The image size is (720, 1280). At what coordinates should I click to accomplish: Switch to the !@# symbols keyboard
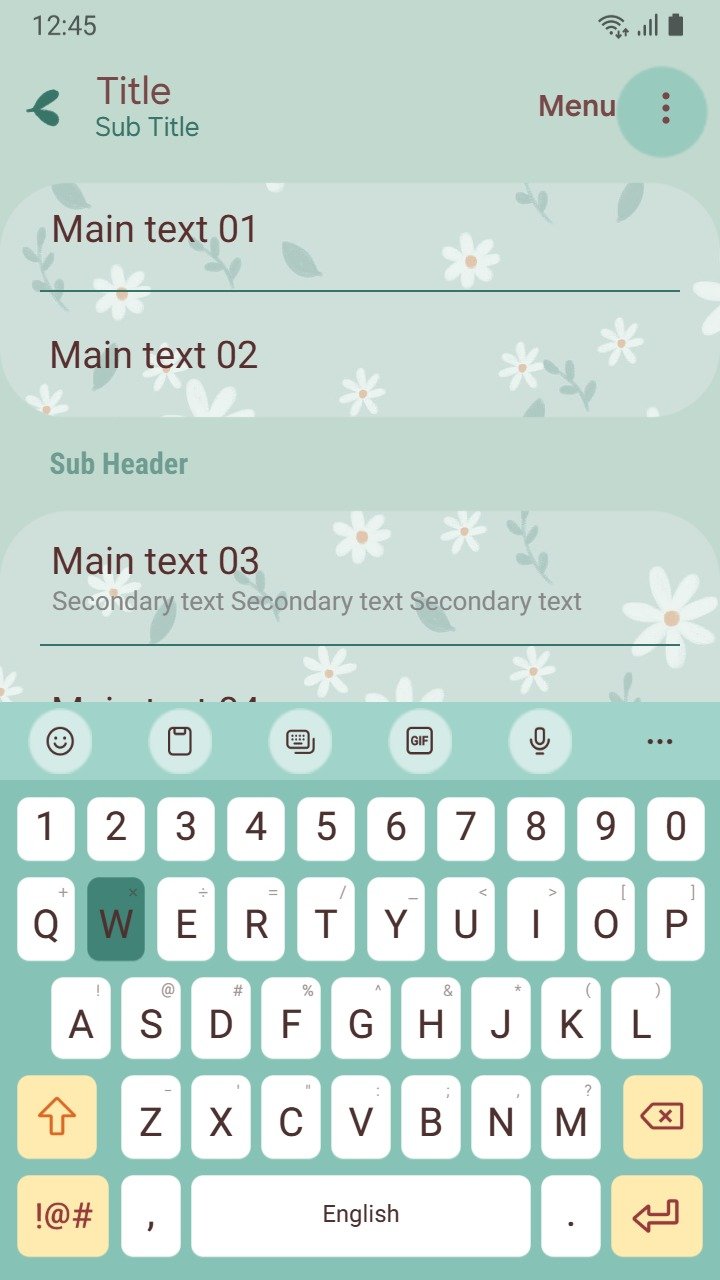[x=63, y=1216]
